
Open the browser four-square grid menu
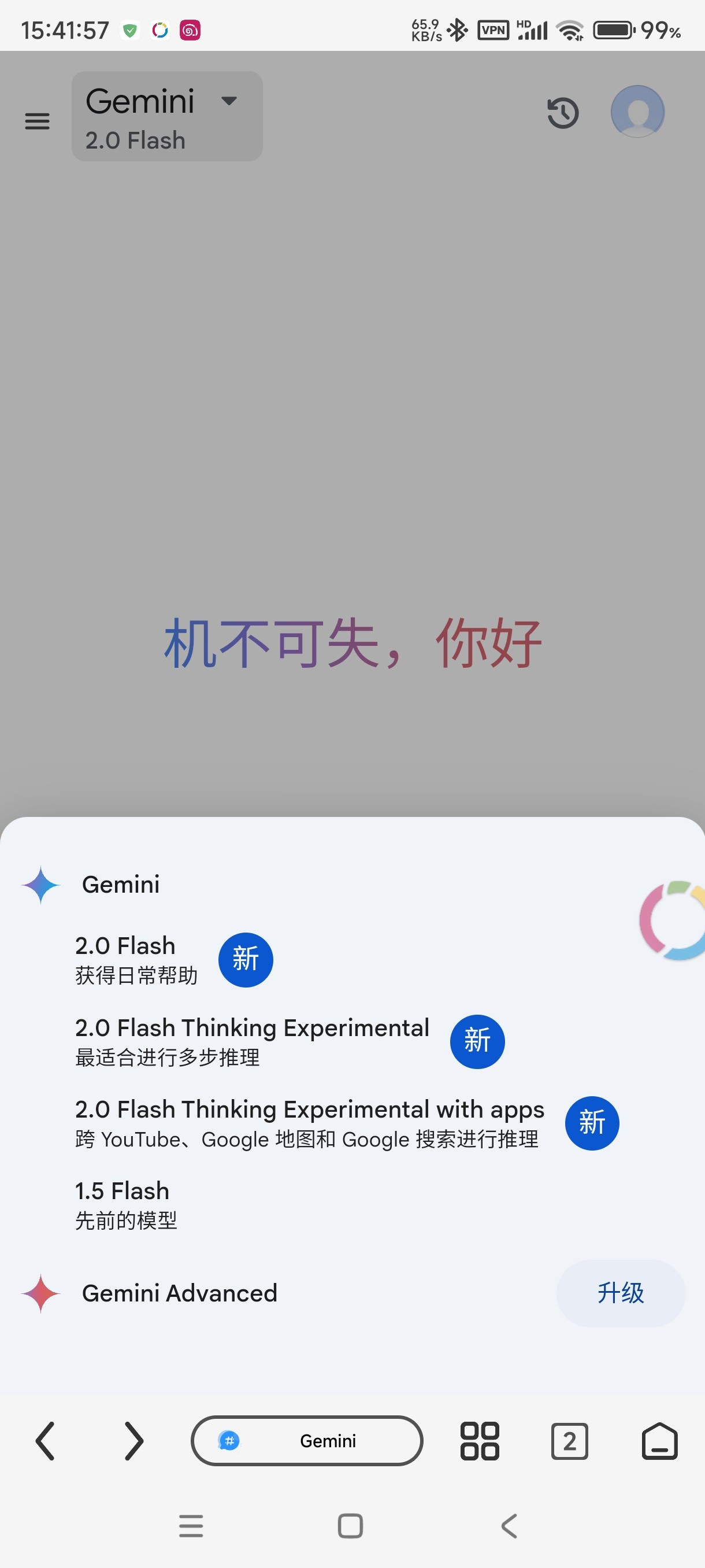click(479, 1441)
